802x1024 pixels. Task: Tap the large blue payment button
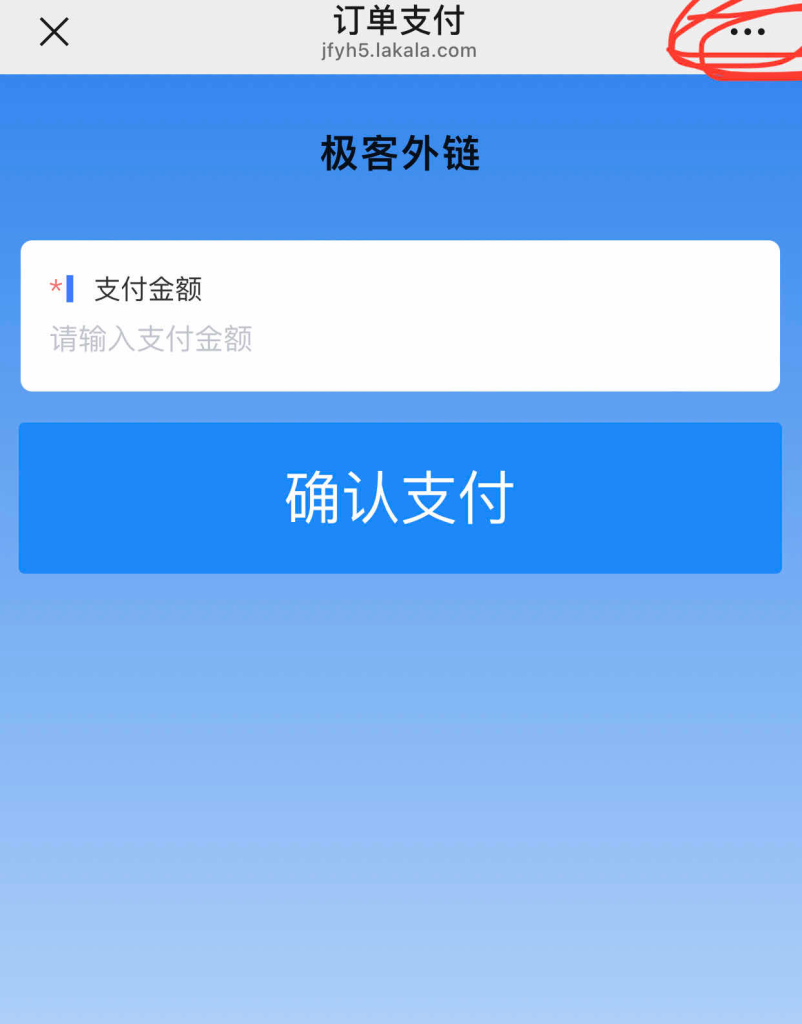coord(400,497)
